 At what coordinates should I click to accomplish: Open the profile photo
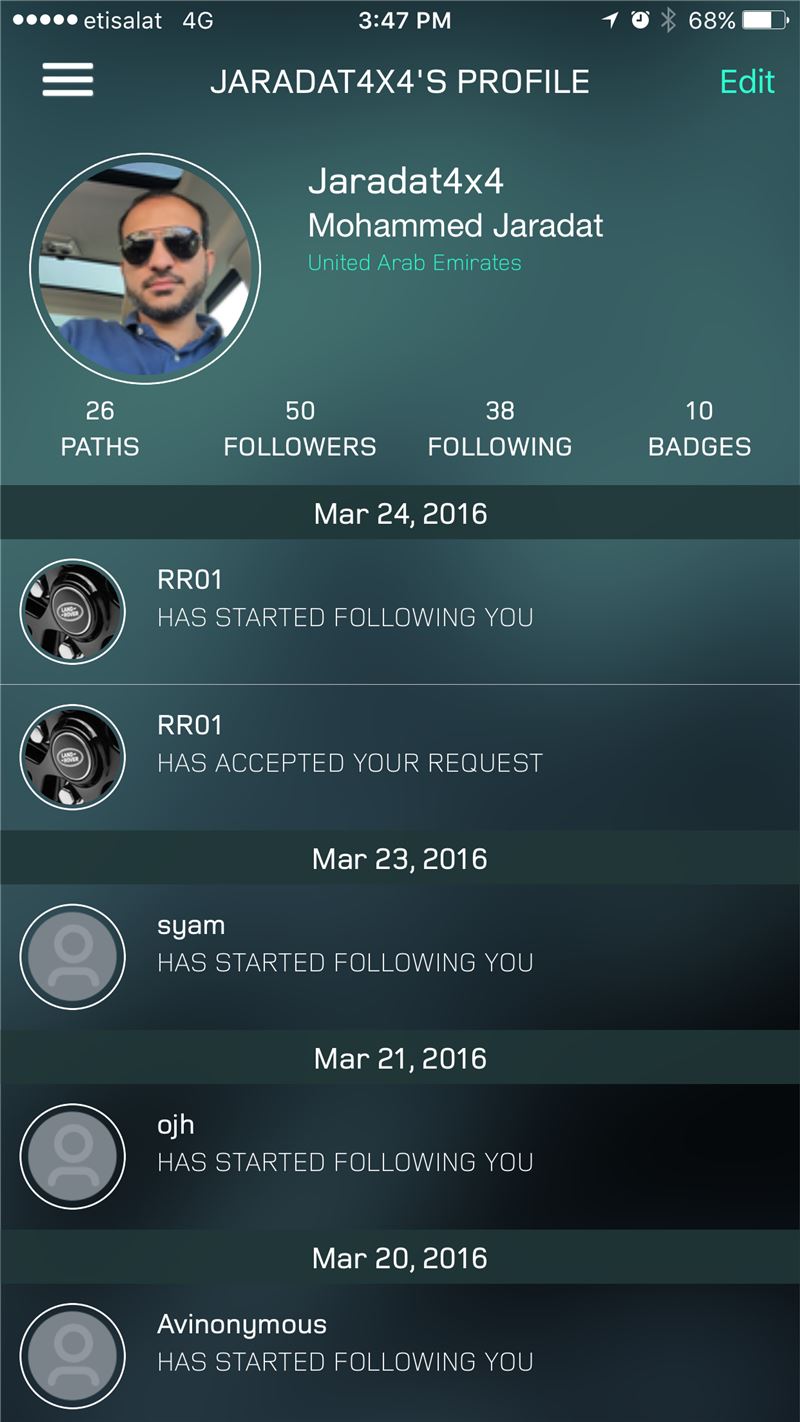(x=145, y=268)
